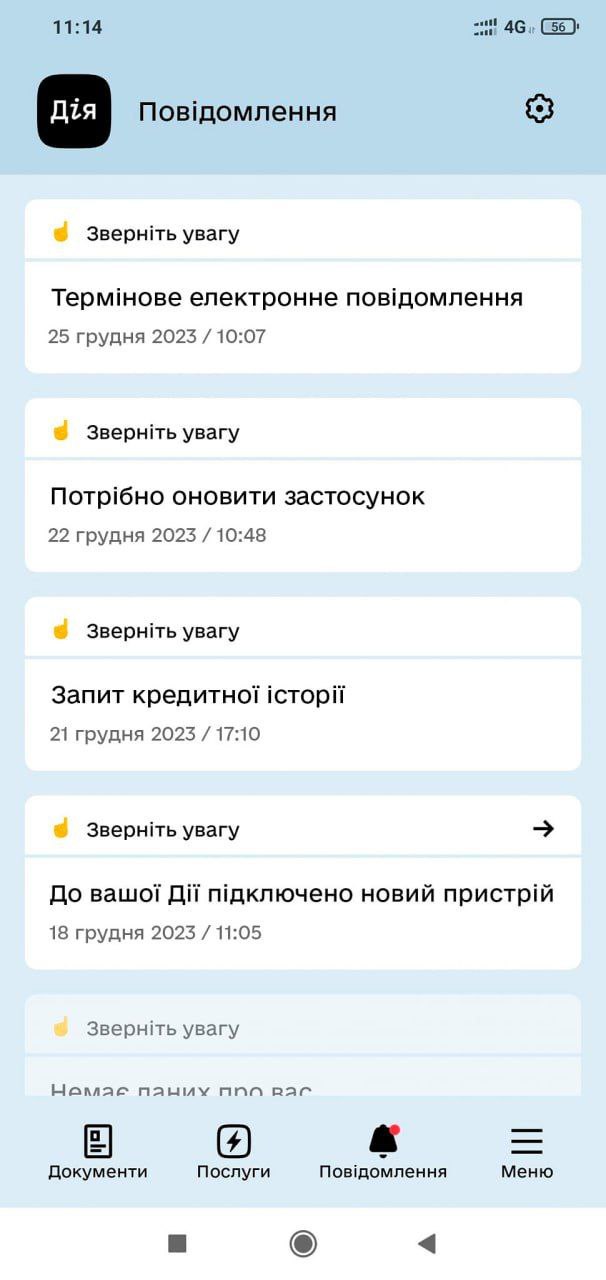Screen dimensions: 606x1280
Task: Select the Повідомлення tab
Action: (383, 1151)
